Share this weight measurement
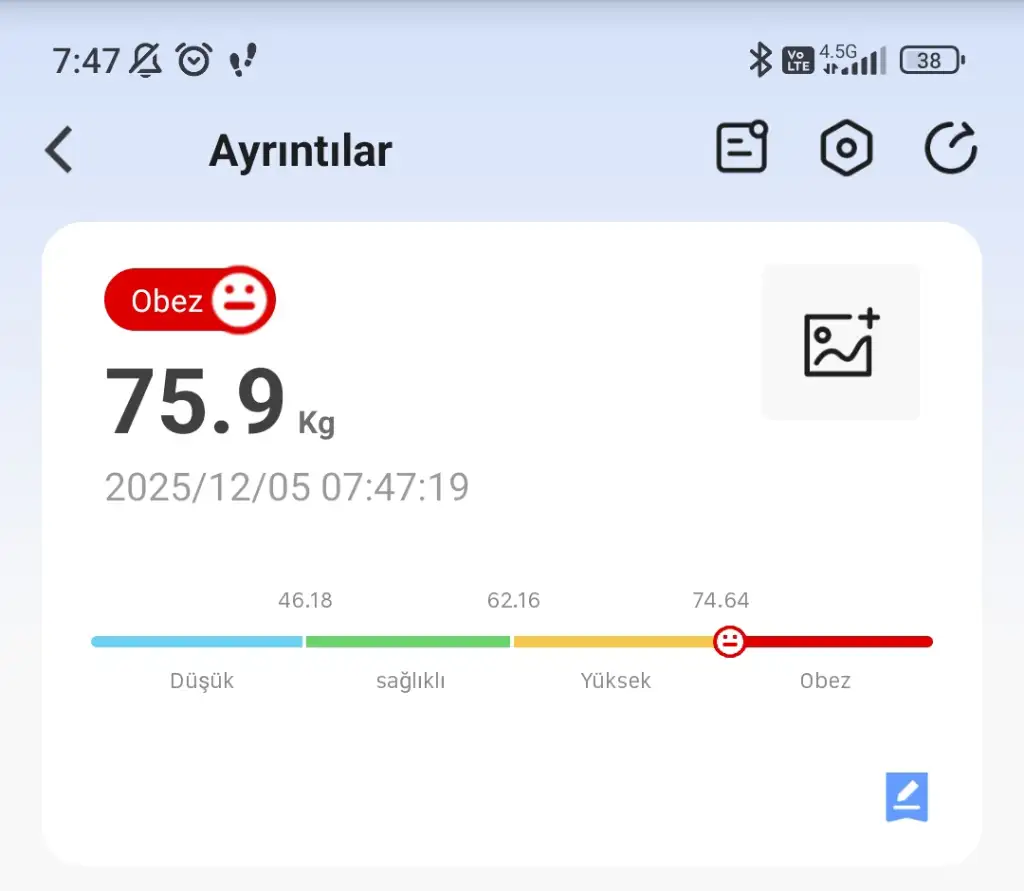The width and height of the screenshot is (1024, 891). (x=950, y=149)
